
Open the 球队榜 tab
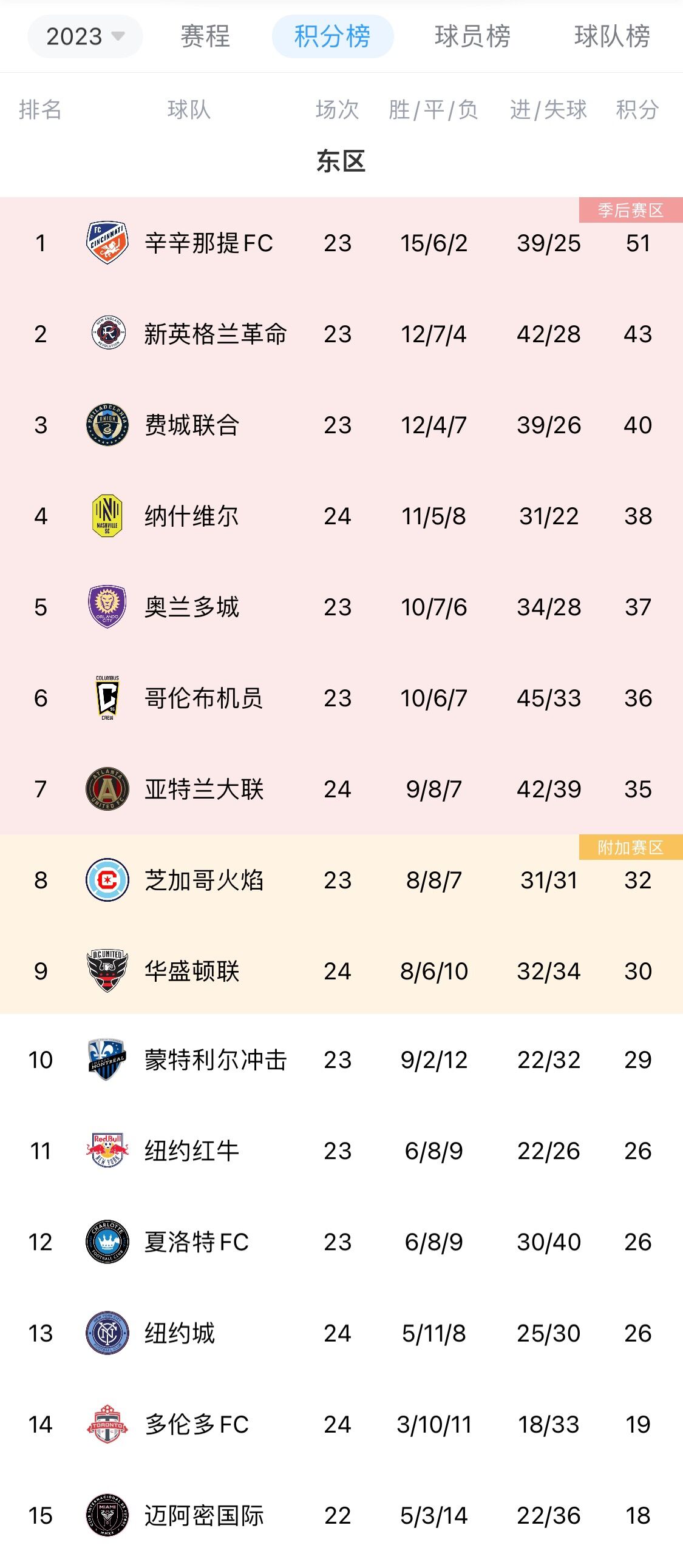tap(612, 36)
